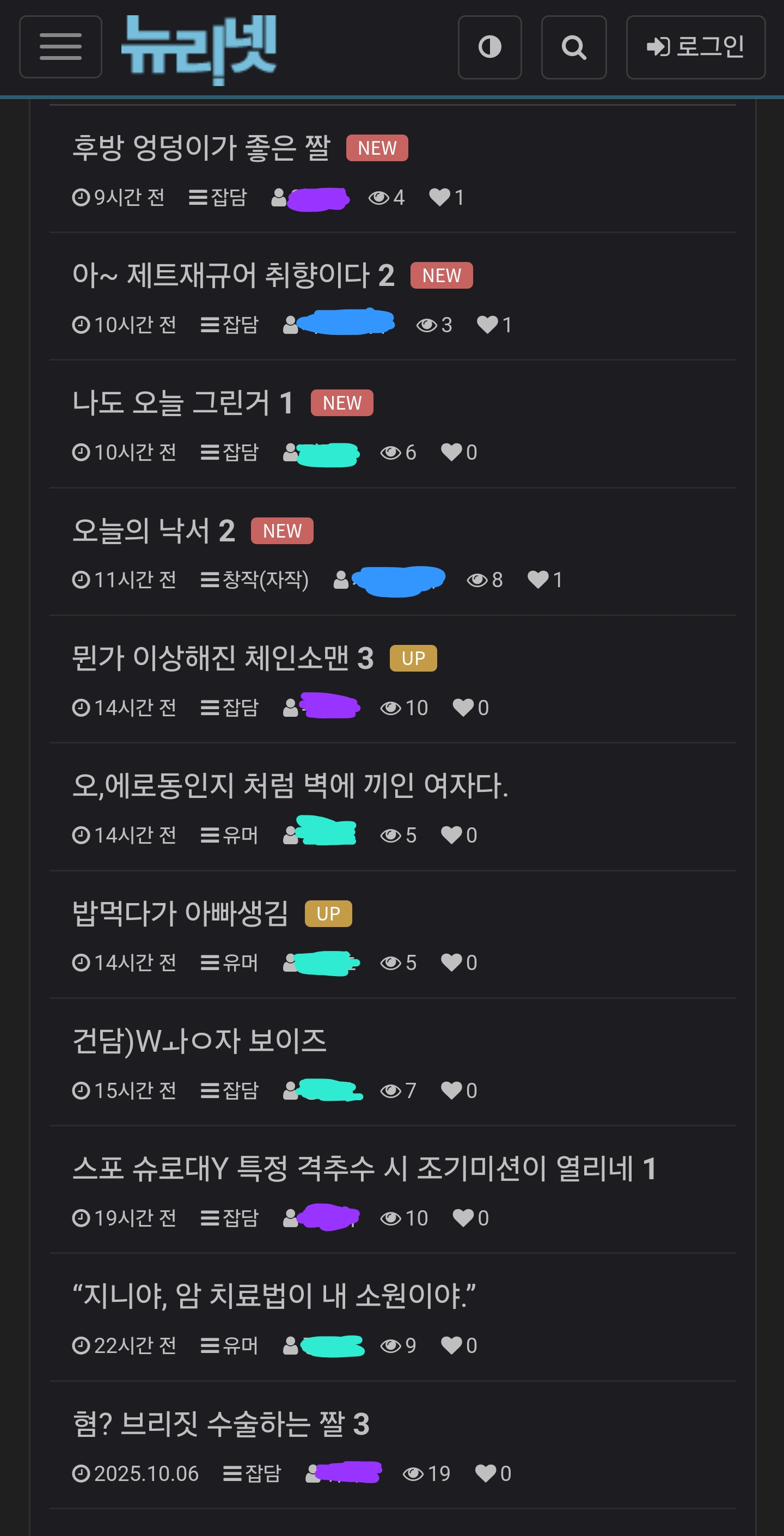Open post 건담)Wㅗㅏㅇ자 보이즈
This screenshot has width=784, height=1536.
[x=199, y=1041]
